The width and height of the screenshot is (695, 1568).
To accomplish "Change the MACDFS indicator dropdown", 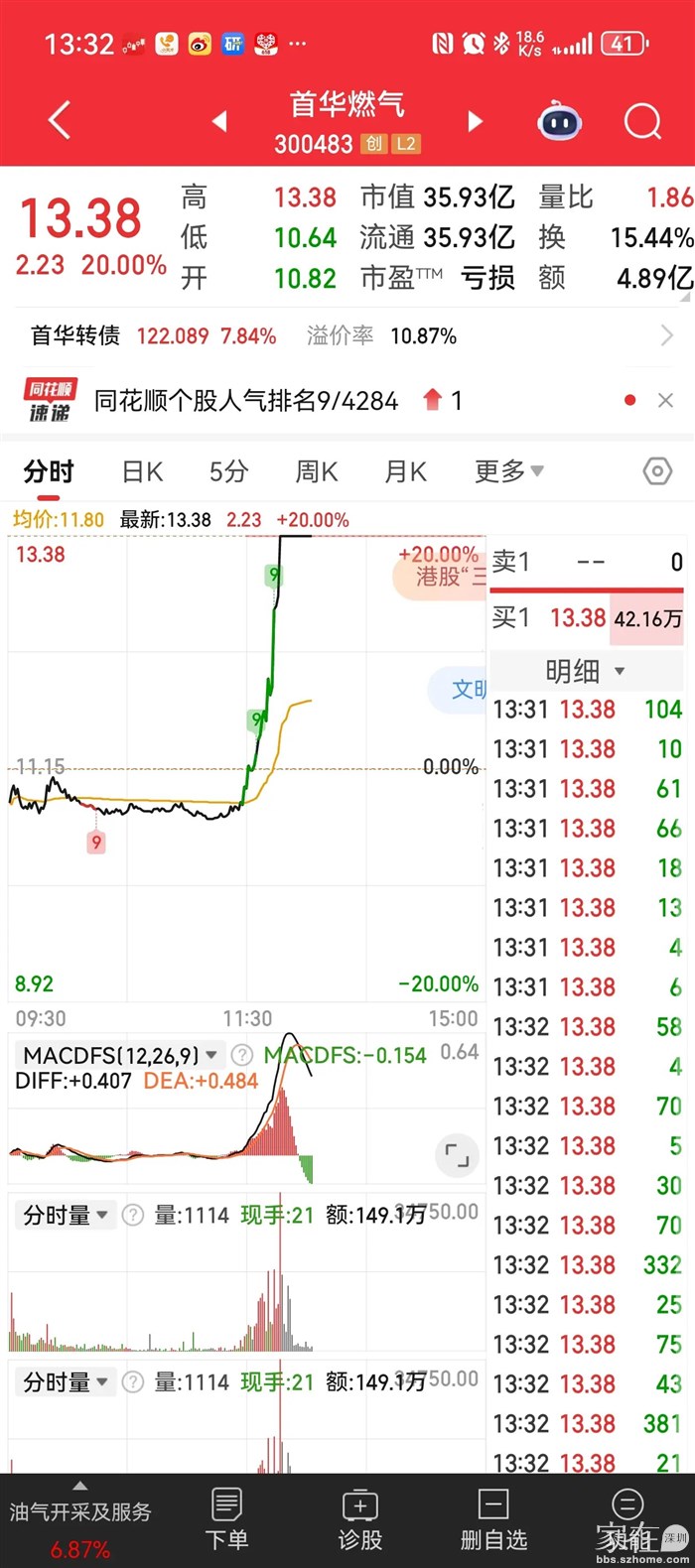I will pyautogui.click(x=210, y=1055).
